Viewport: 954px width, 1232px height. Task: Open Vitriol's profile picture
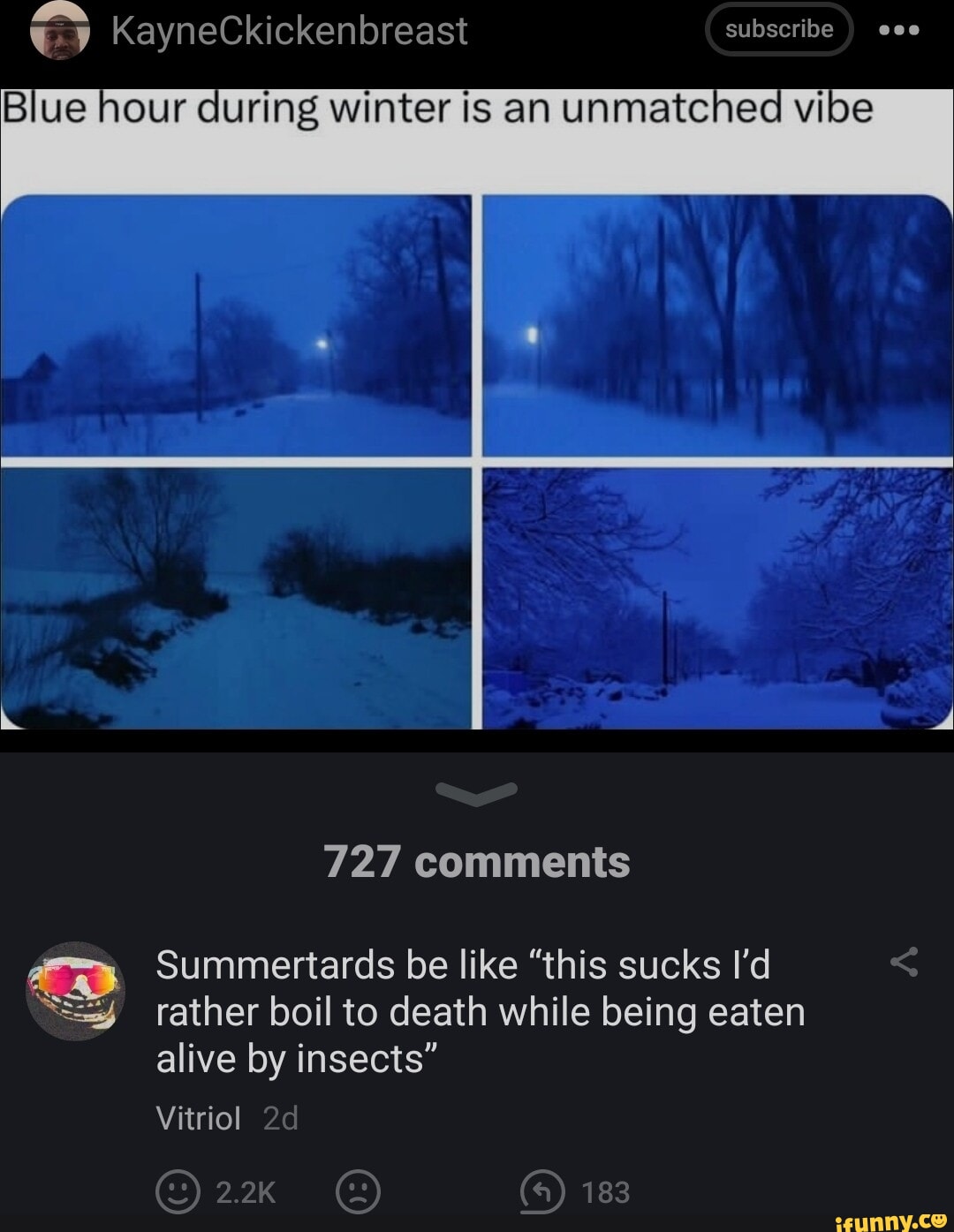[76, 990]
